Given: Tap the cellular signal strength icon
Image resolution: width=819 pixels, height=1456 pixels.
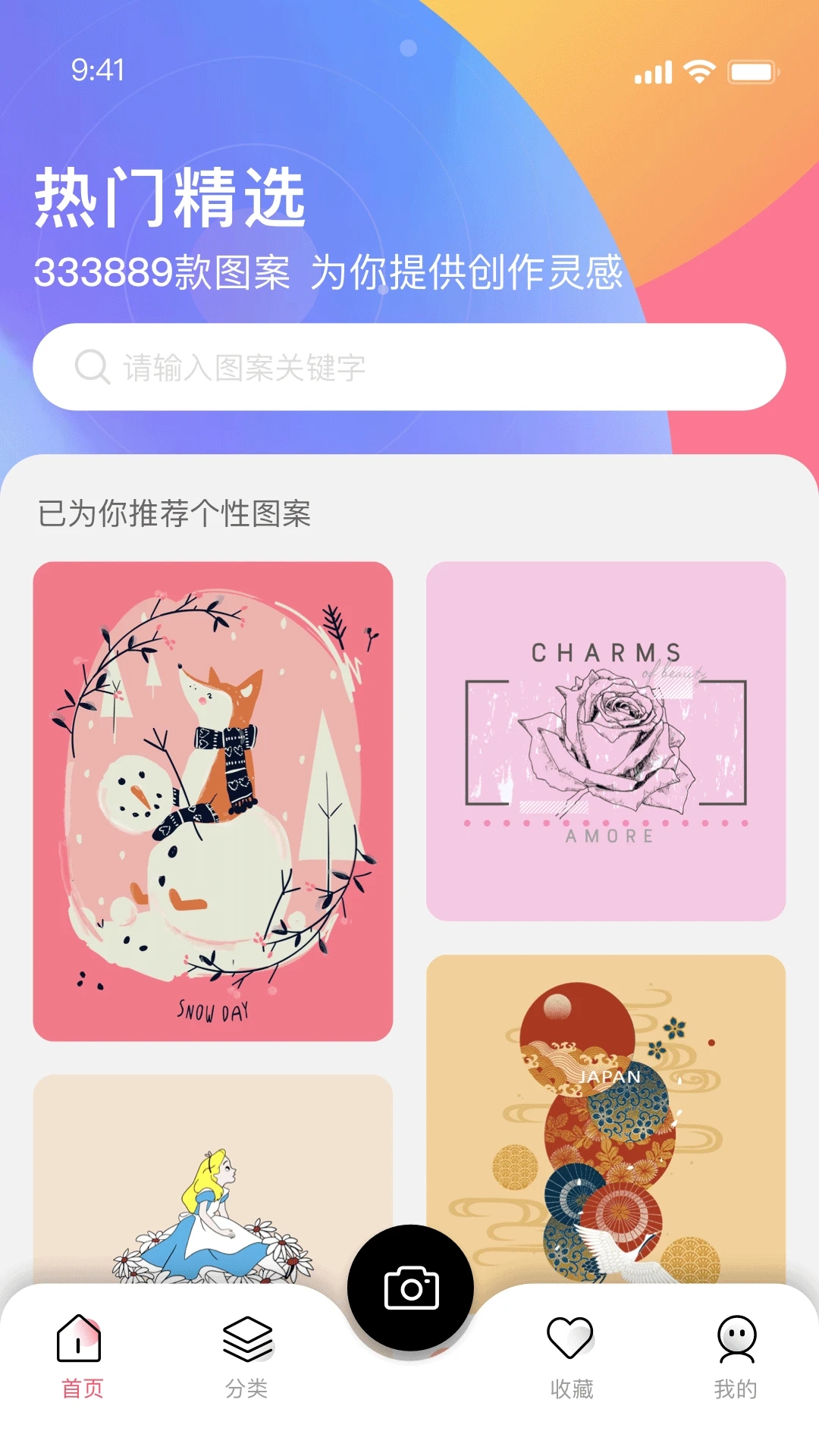Looking at the screenshot, I should (x=653, y=71).
